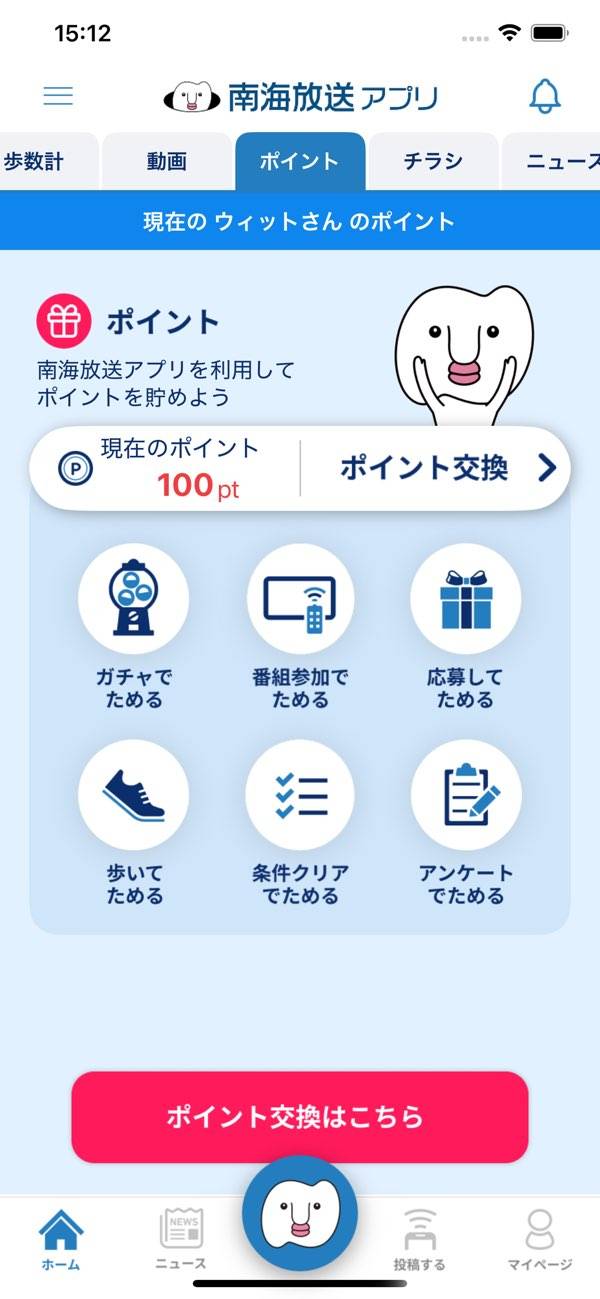The height and width of the screenshot is (1299, 600).
Task: Select アンケートでためる
Action: 466,822
